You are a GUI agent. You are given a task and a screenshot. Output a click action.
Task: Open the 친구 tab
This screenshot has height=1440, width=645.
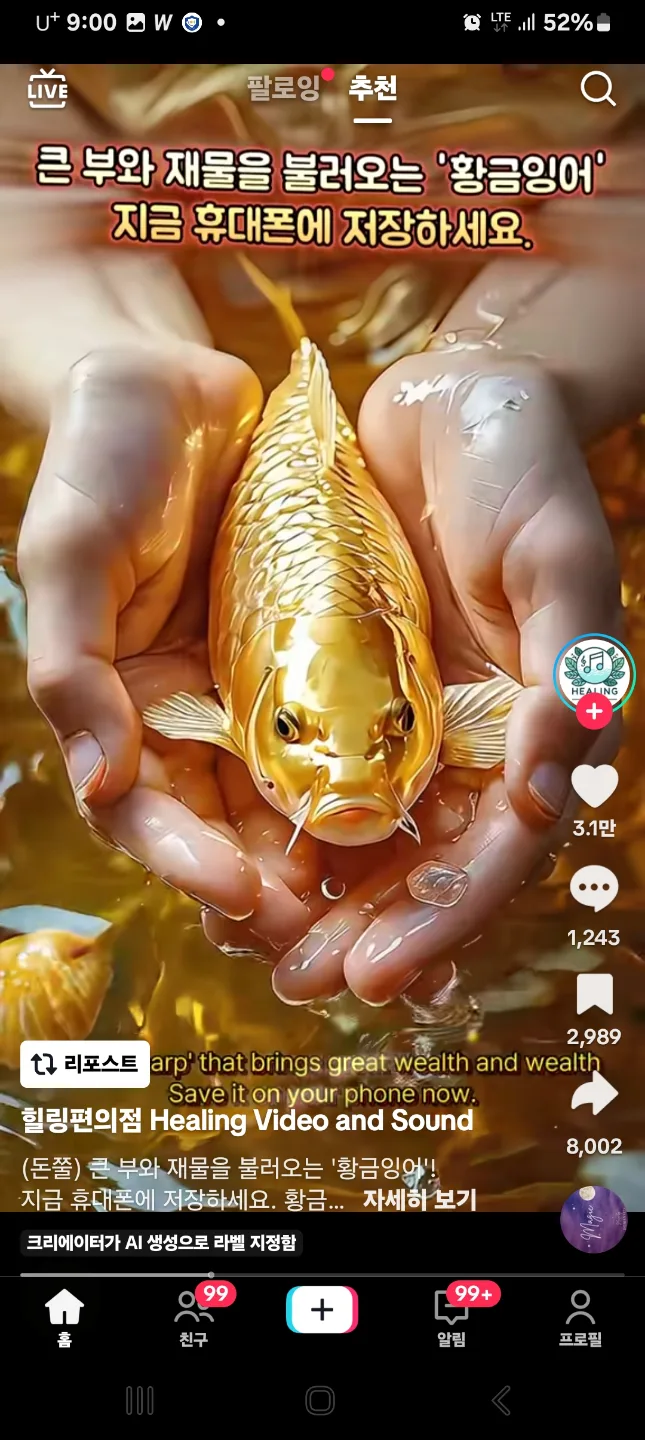point(194,1317)
